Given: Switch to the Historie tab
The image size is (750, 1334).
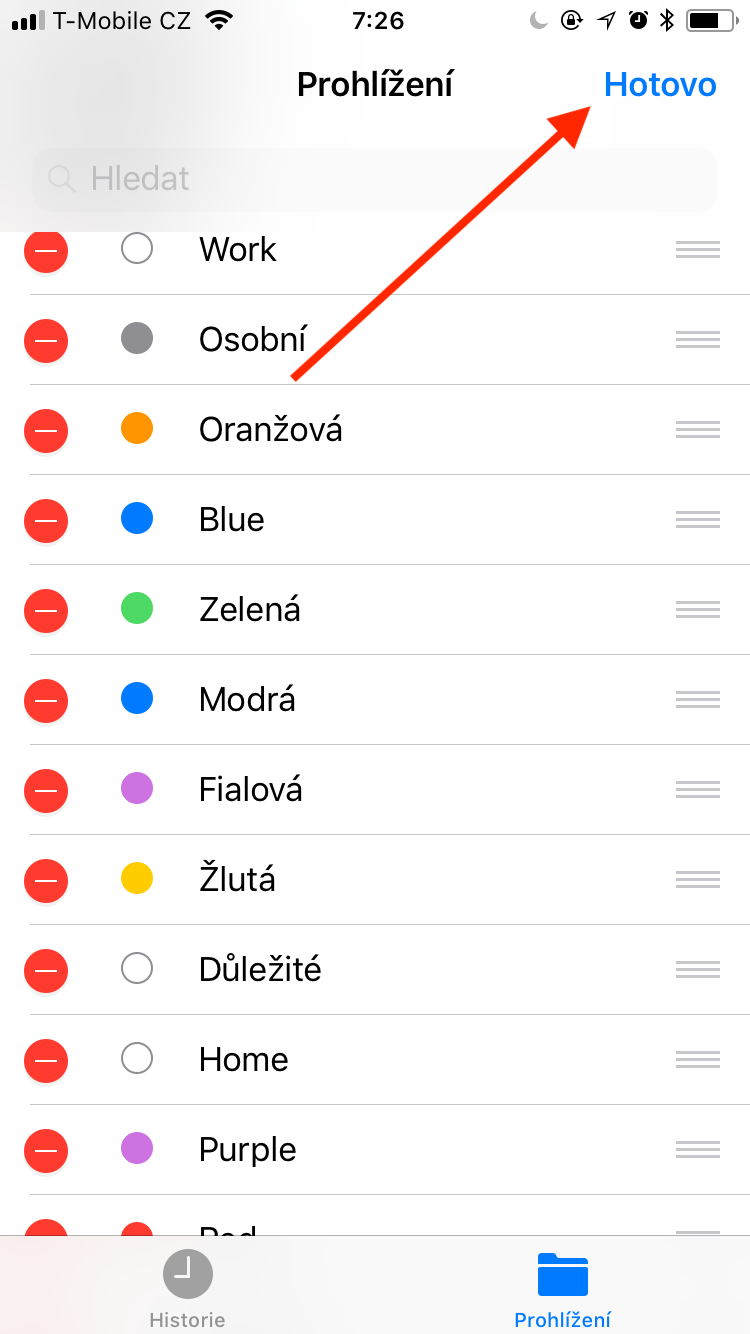Looking at the screenshot, I should [x=187, y=1288].
